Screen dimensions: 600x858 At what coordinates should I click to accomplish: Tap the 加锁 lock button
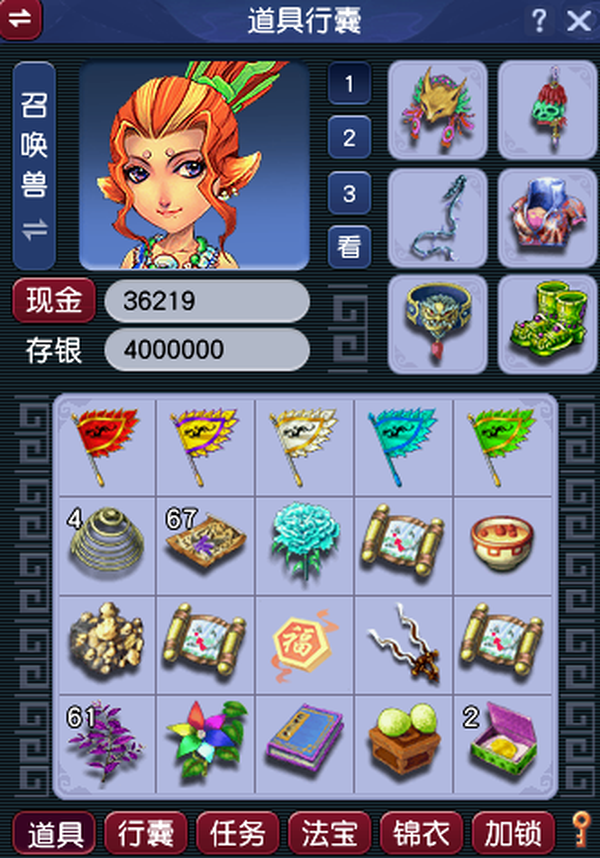pos(512,832)
